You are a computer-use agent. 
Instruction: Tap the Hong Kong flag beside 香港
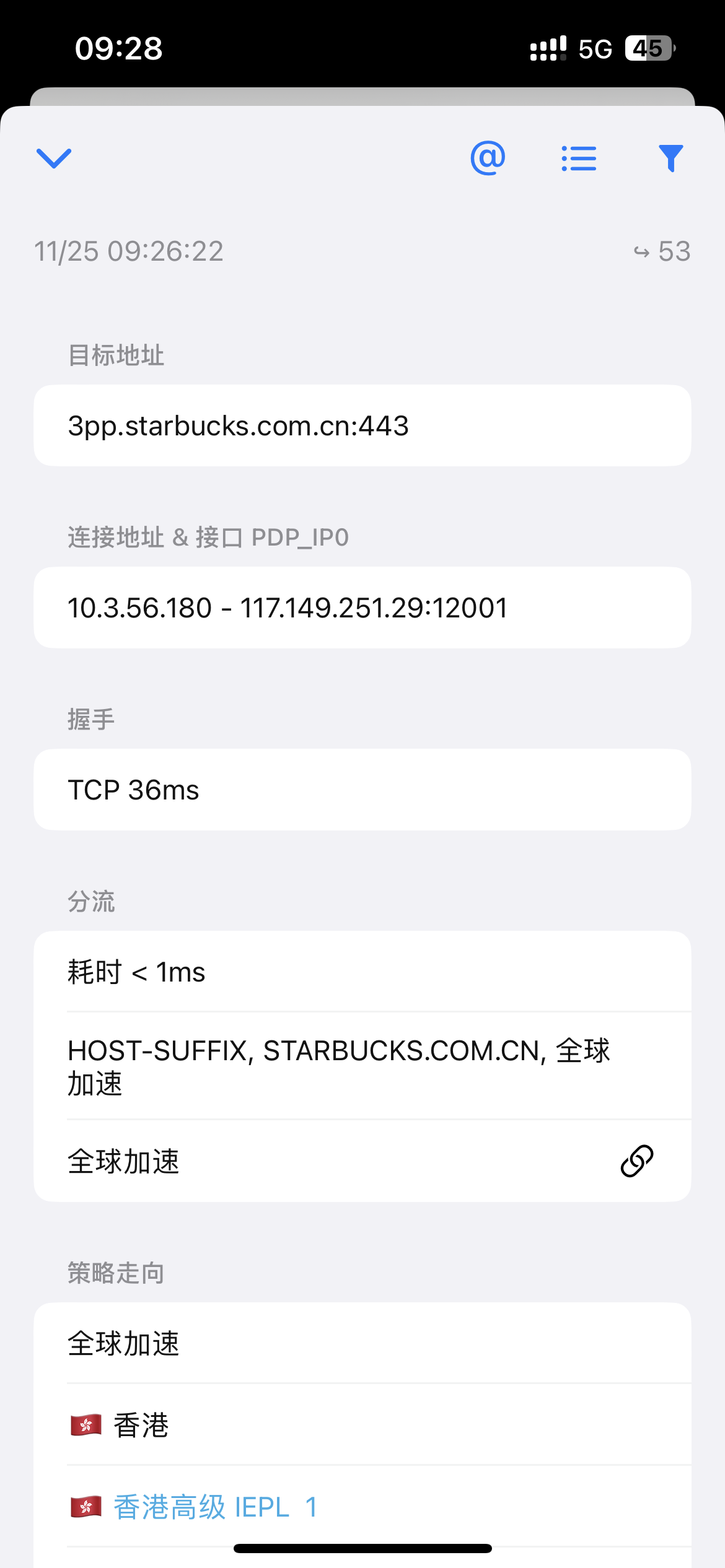coord(87,1426)
